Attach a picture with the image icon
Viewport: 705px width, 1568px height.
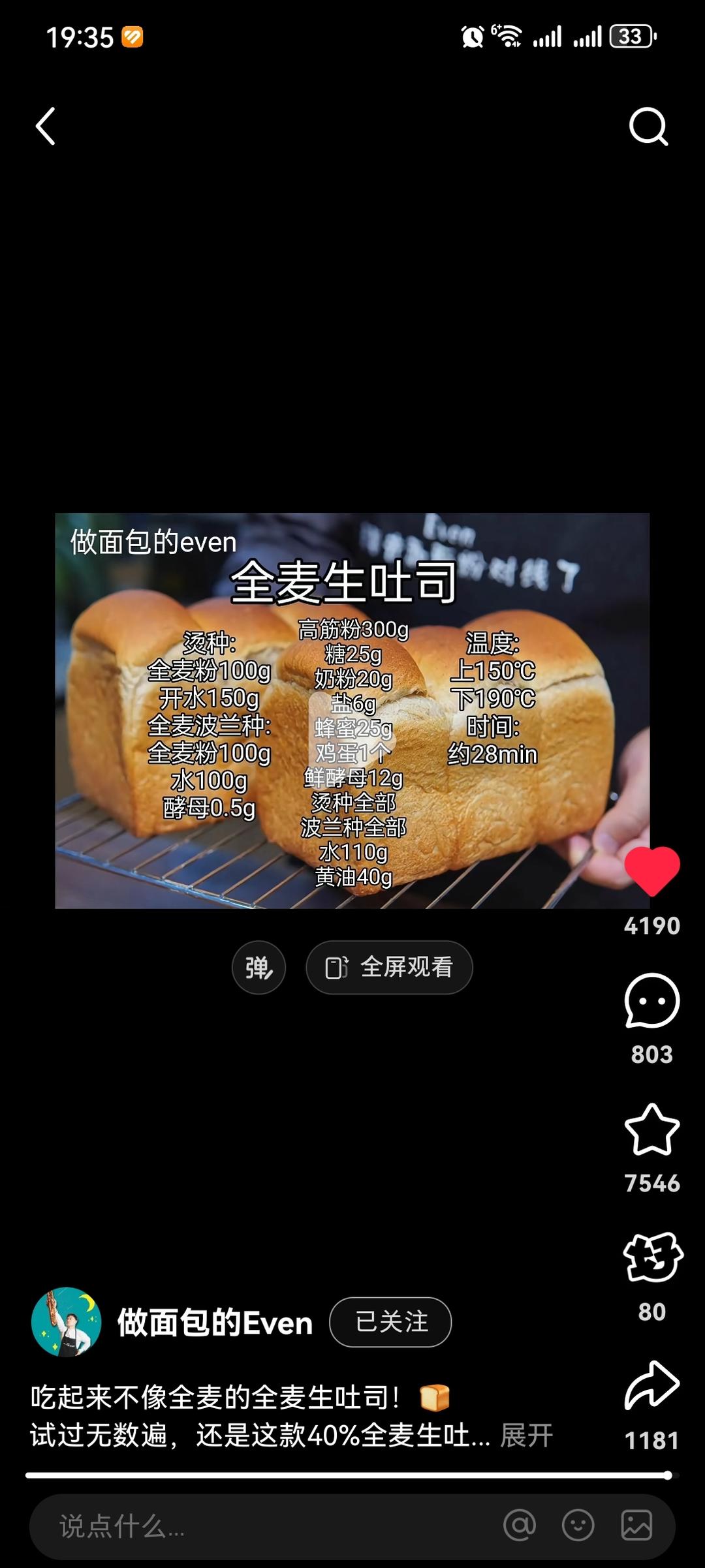point(636,1526)
